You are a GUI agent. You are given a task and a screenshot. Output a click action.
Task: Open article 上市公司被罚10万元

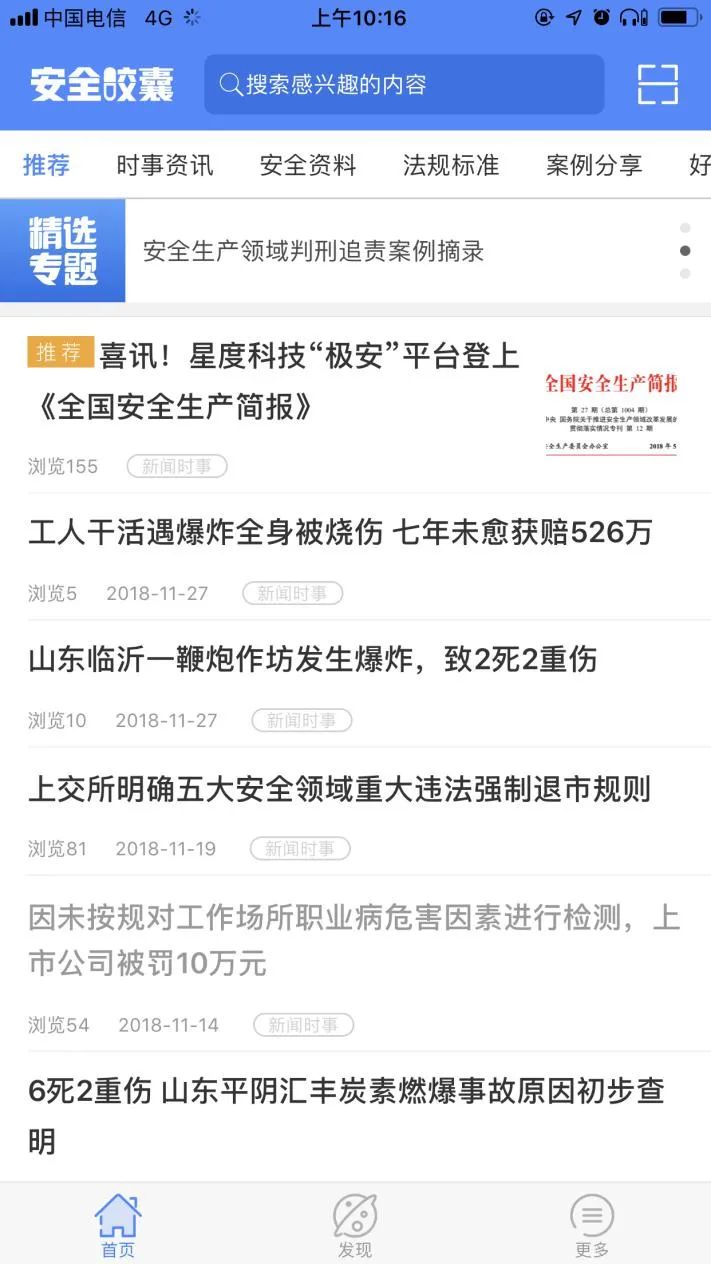point(350,940)
